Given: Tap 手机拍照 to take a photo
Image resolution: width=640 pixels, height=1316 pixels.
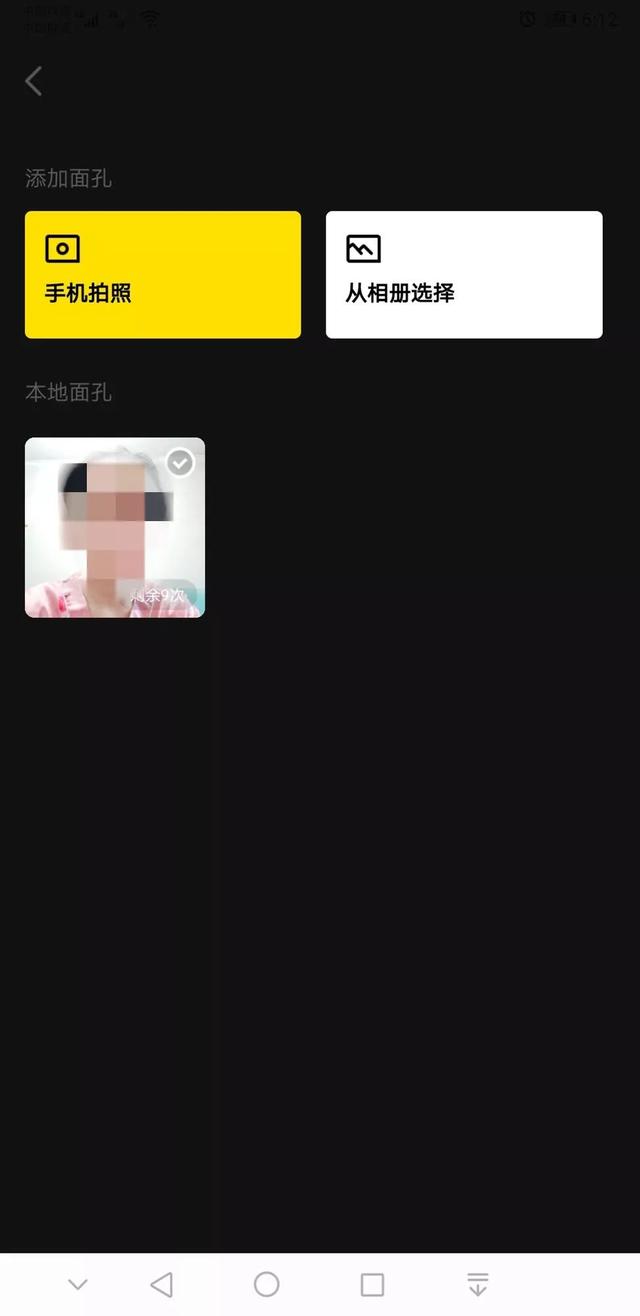Looking at the screenshot, I should 163,275.
